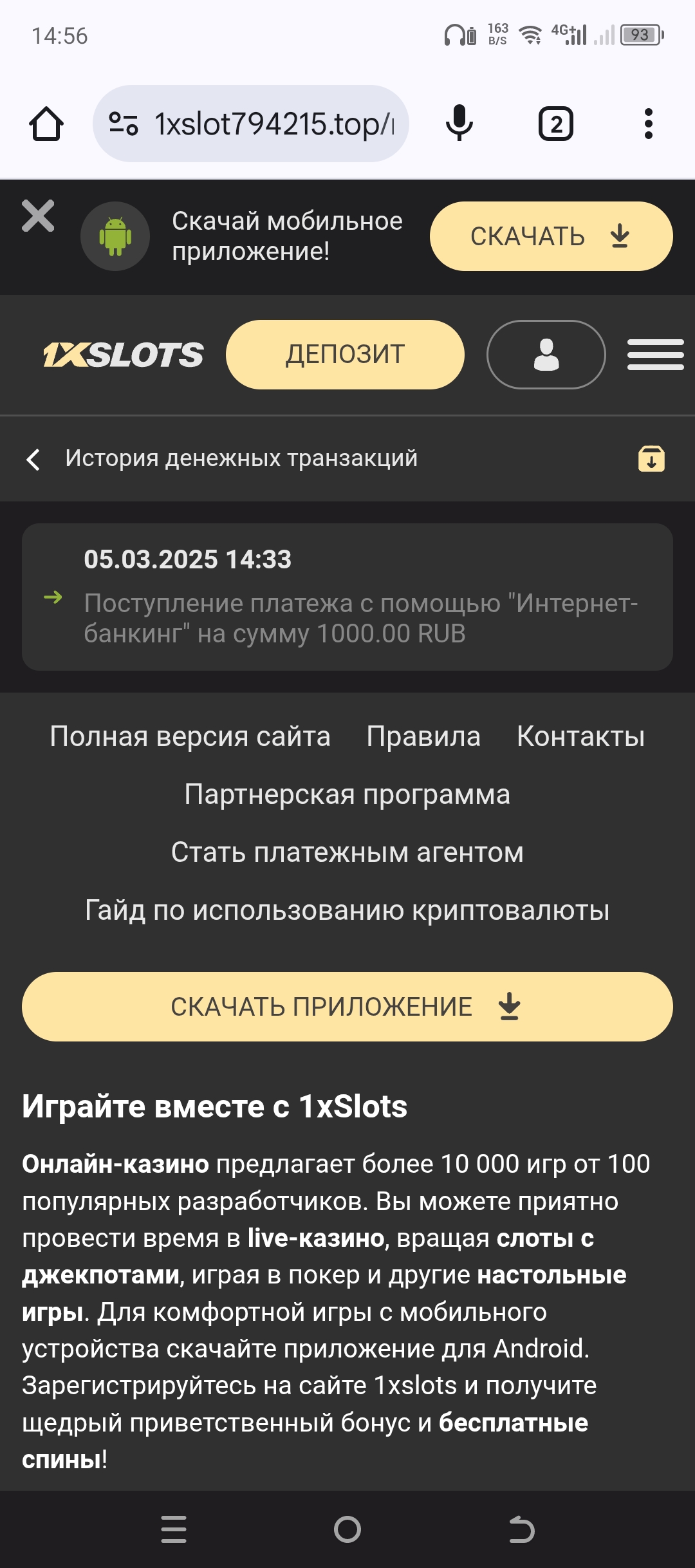The height and width of the screenshot is (1568, 695).
Task: Read Гайд по использованию криптовалюты
Action: coord(347,910)
